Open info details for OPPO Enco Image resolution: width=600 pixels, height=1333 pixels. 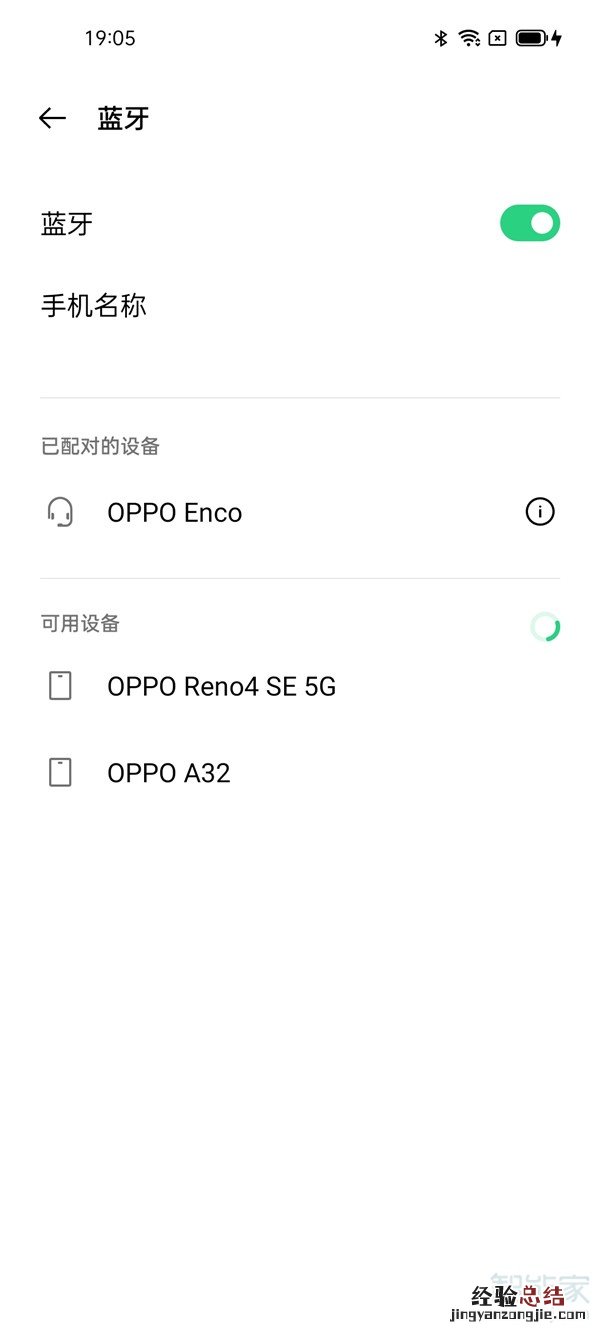[540, 512]
